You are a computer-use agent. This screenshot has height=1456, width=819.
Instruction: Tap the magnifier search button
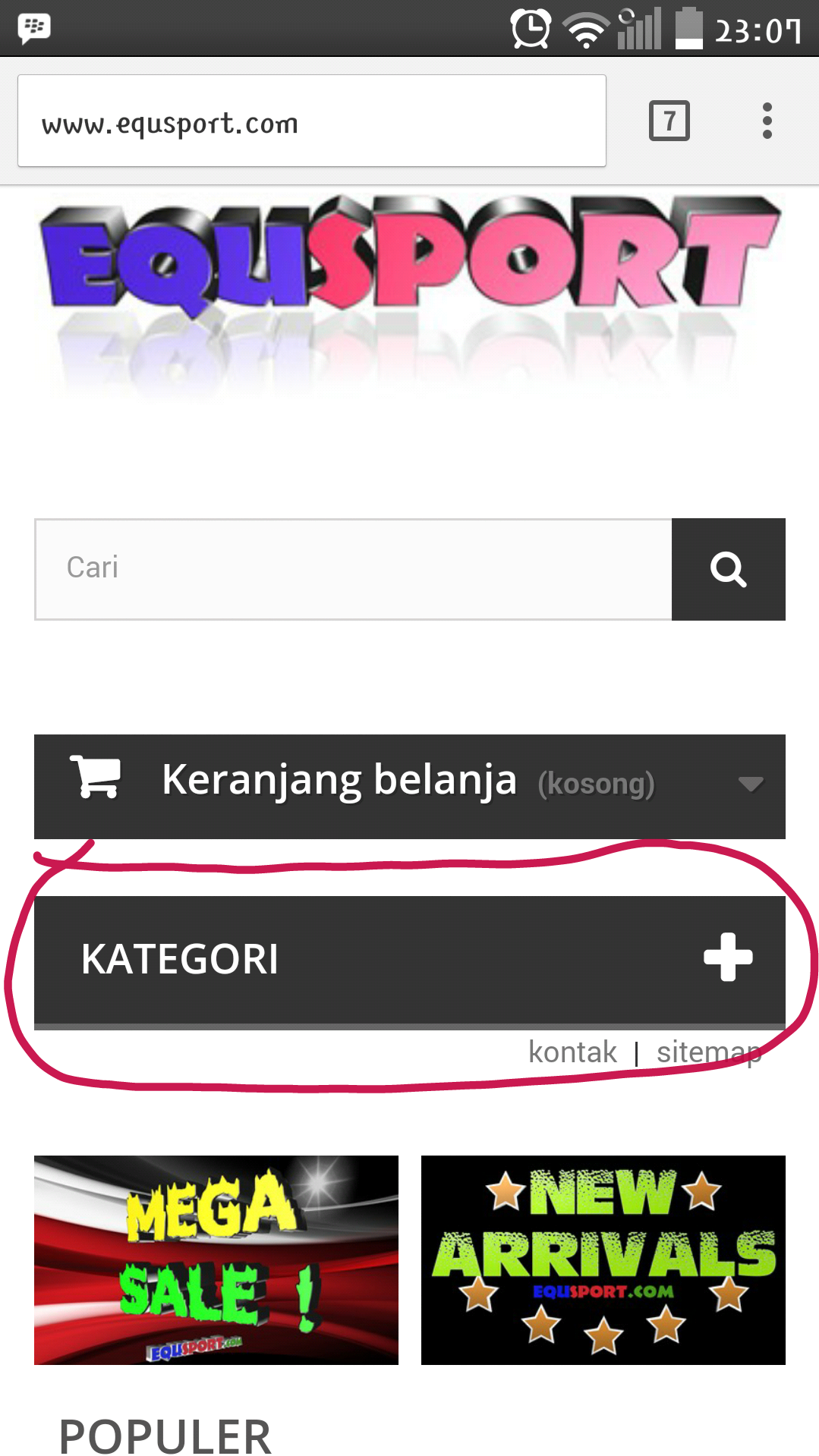click(x=728, y=569)
